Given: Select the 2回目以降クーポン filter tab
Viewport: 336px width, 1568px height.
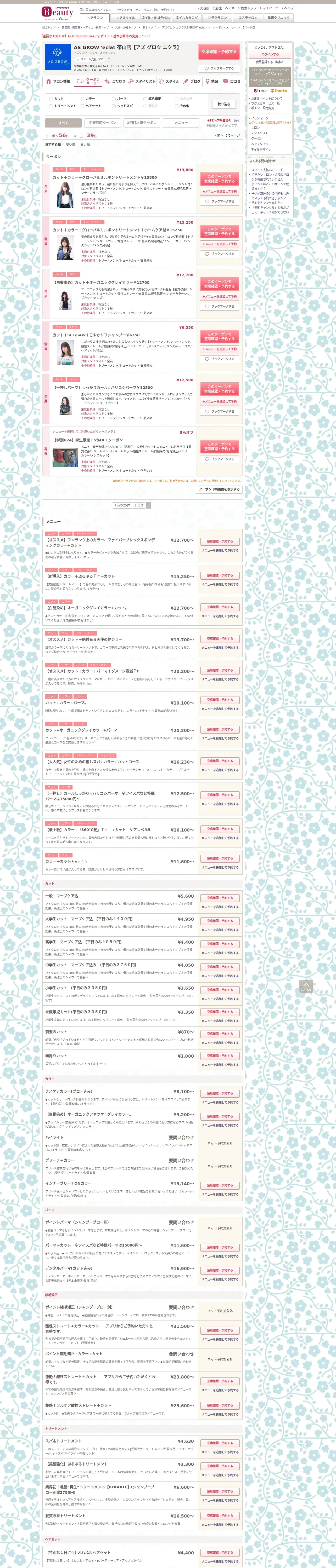Looking at the screenshot, I should 142,123.
